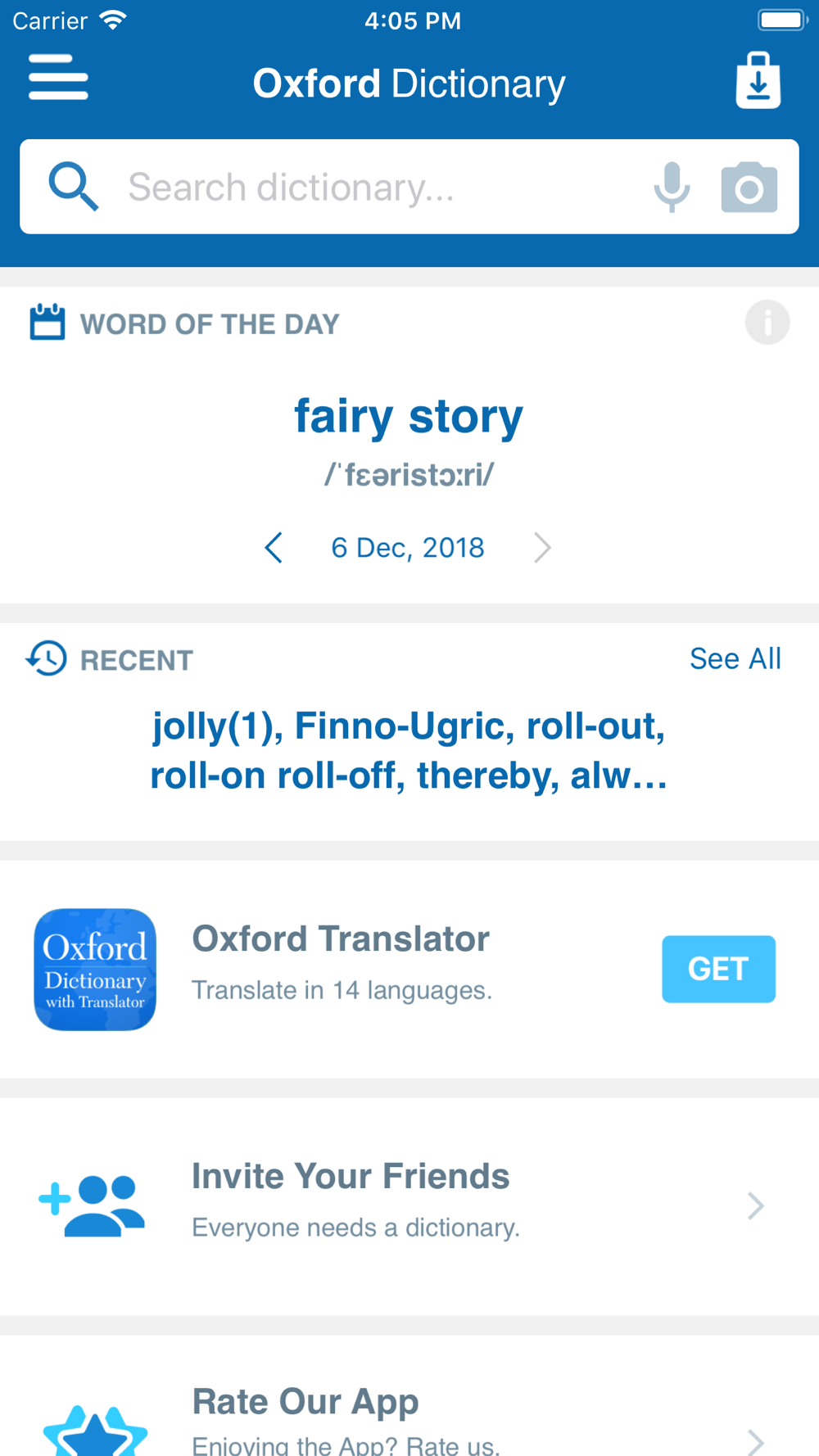Open the word fairy story
Screen dimensions: 819x1456
pyautogui.click(x=409, y=416)
